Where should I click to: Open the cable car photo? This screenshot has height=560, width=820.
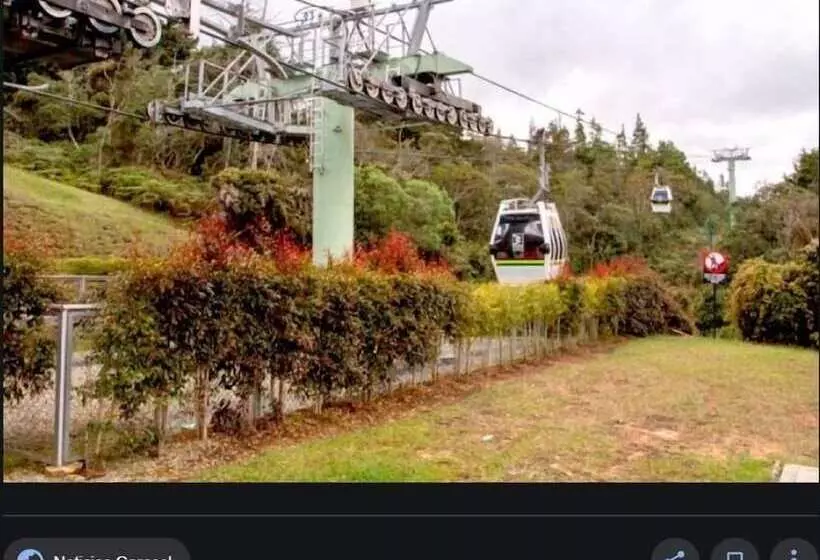tap(410, 242)
